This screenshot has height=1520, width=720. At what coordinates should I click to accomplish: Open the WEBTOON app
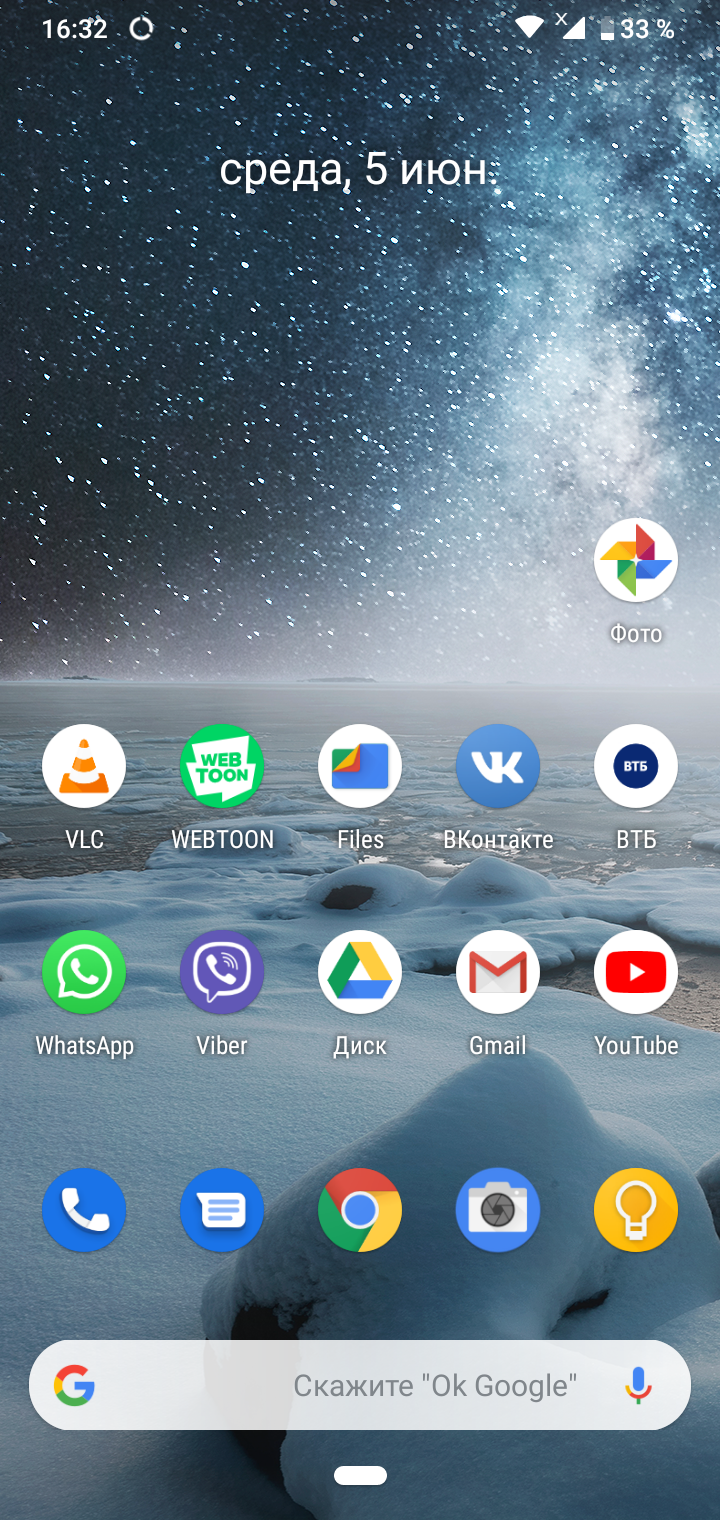[x=222, y=766]
